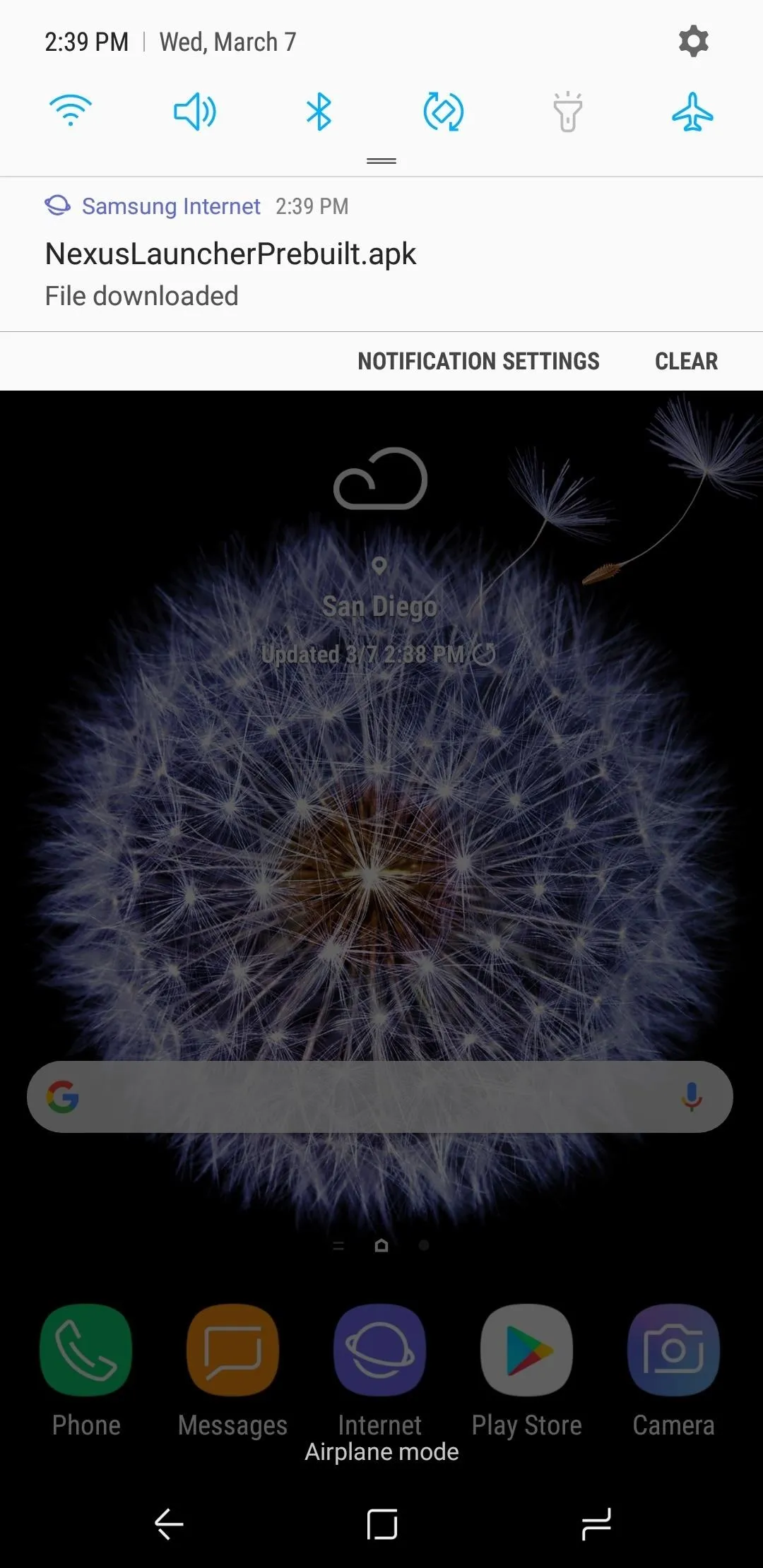The height and width of the screenshot is (1568, 763).
Task: Go back using the navigation bar
Action: coord(169,1524)
